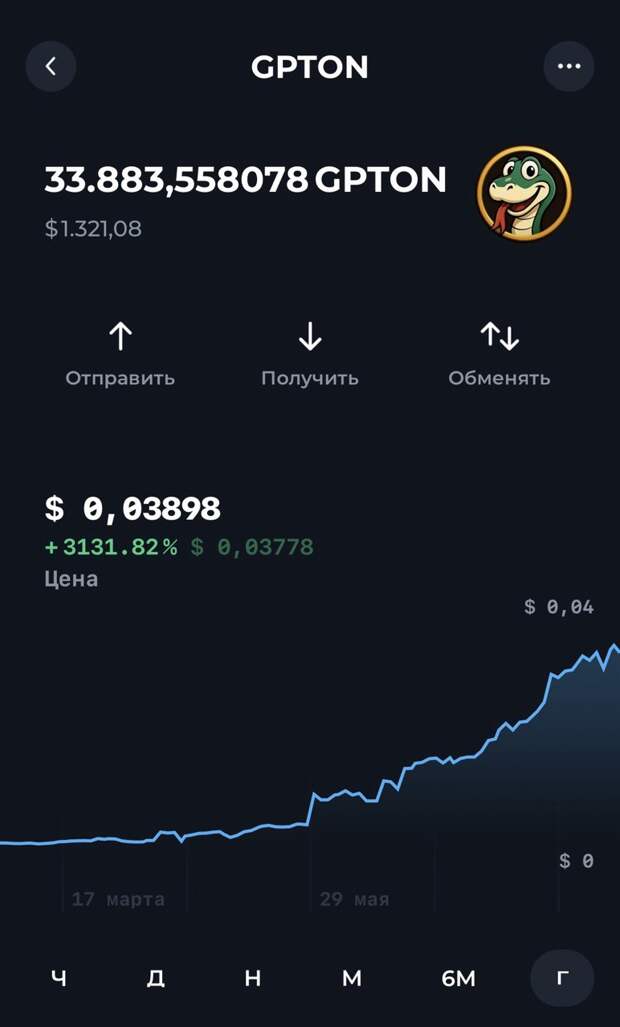The height and width of the screenshot is (1027, 620).
Task: Show the Н week chart range
Action: click(253, 978)
